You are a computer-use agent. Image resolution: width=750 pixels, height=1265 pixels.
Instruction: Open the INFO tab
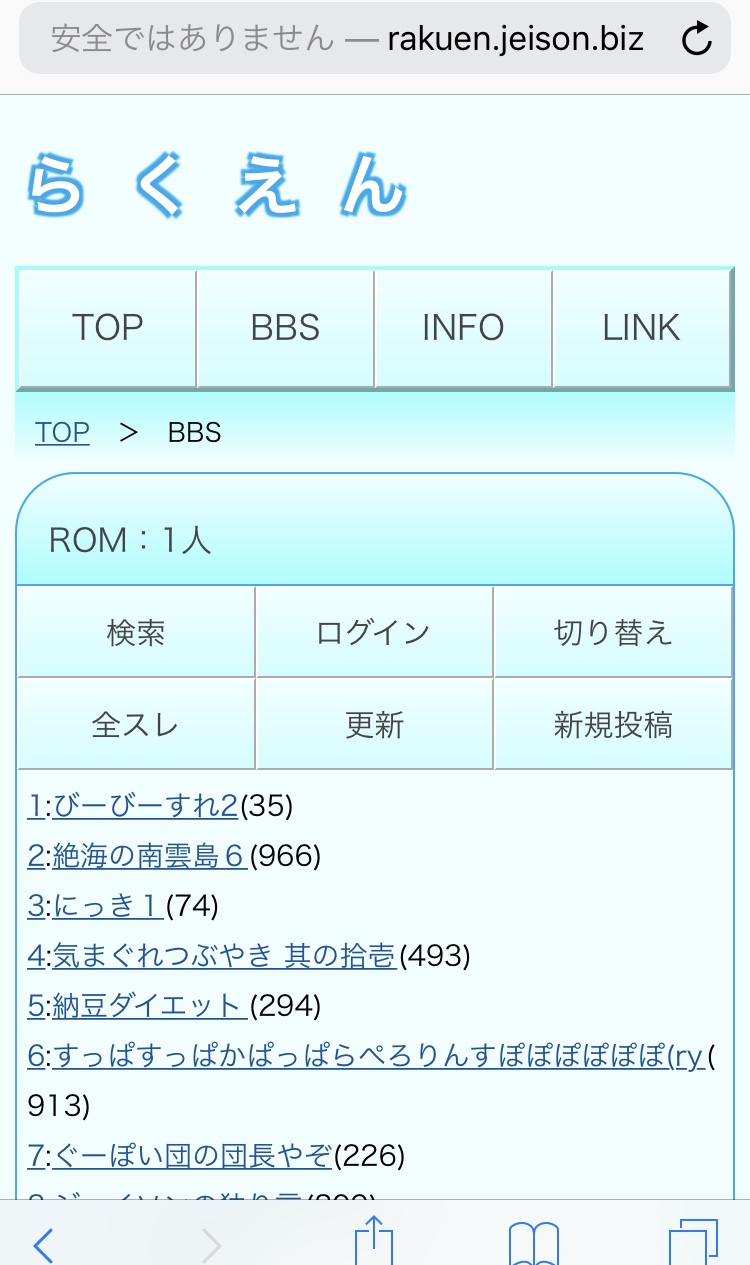click(463, 328)
